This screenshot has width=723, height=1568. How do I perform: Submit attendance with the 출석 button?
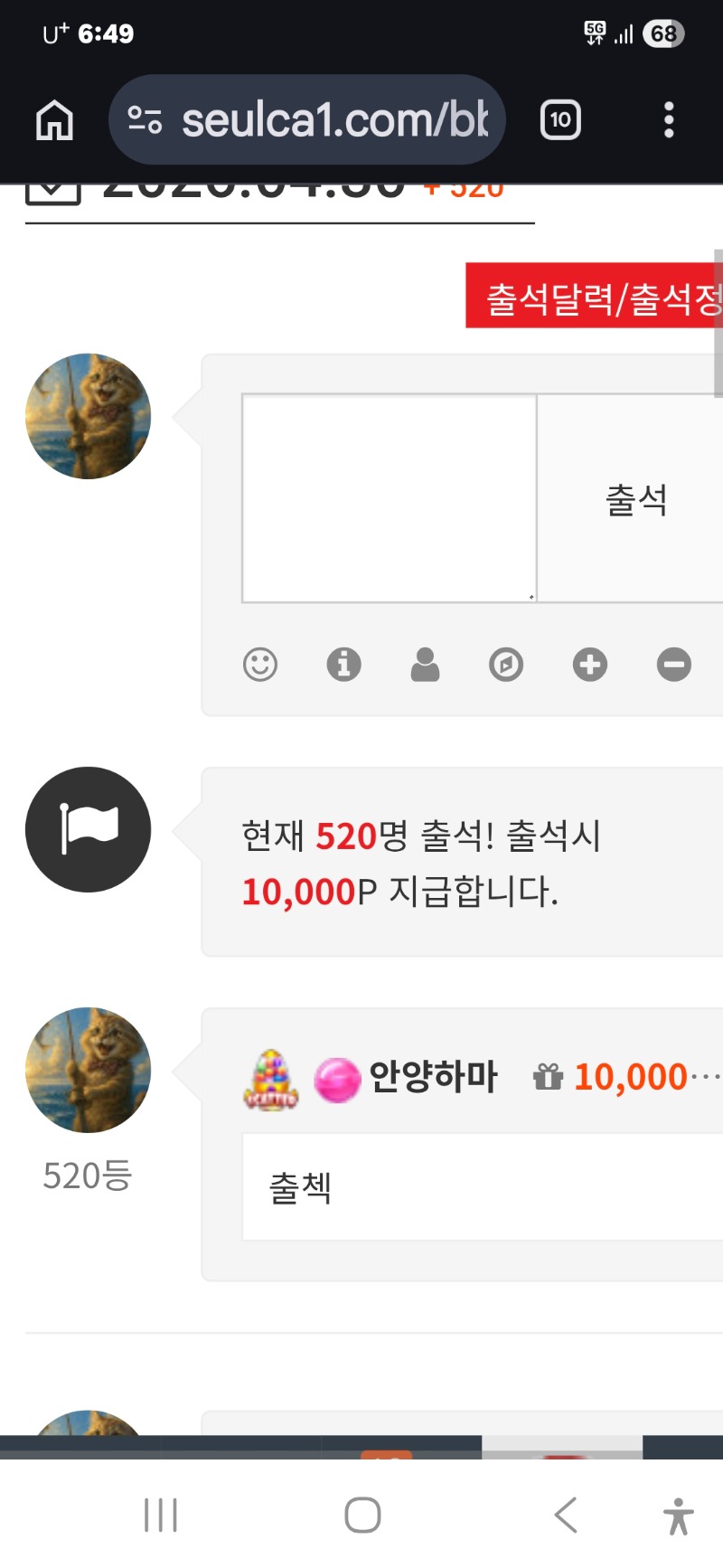635,499
